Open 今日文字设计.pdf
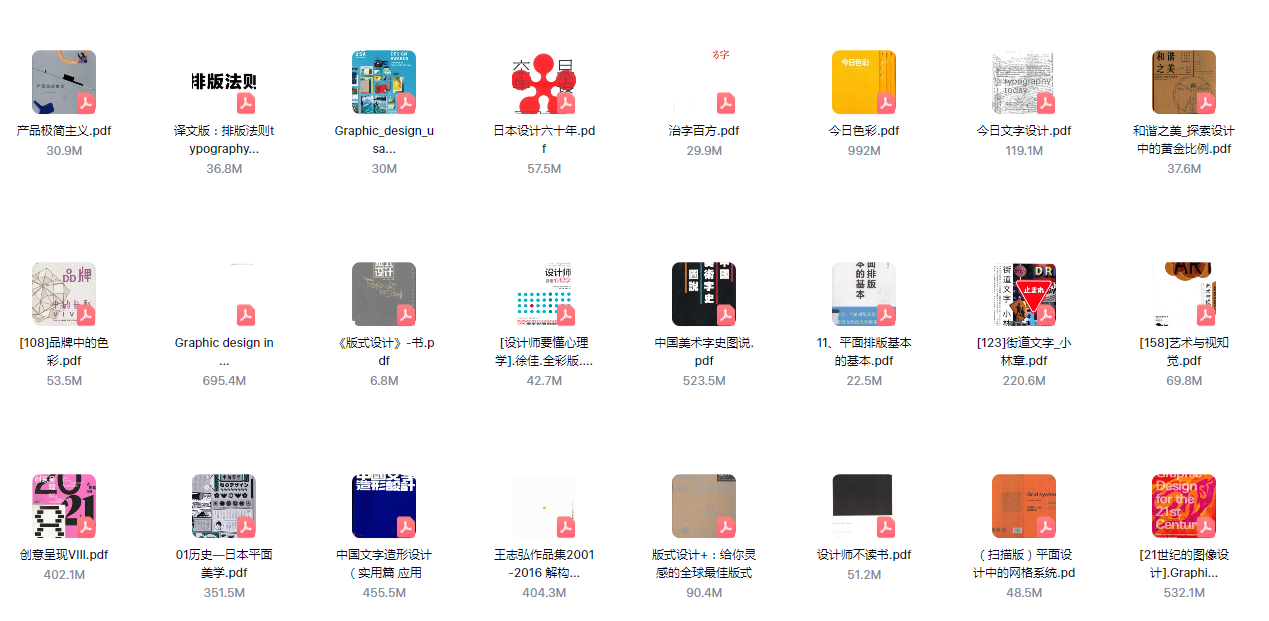 click(1024, 82)
